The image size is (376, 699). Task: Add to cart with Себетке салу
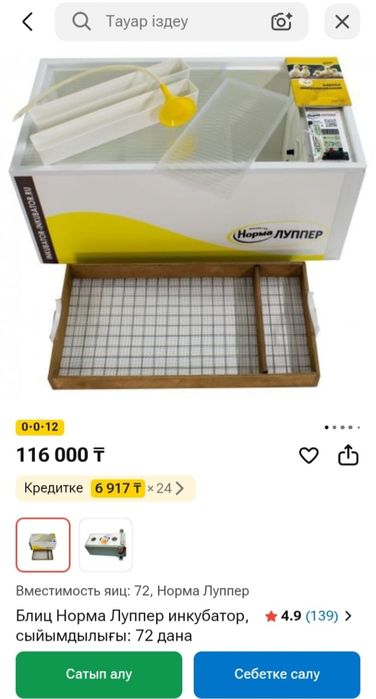(x=277, y=674)
